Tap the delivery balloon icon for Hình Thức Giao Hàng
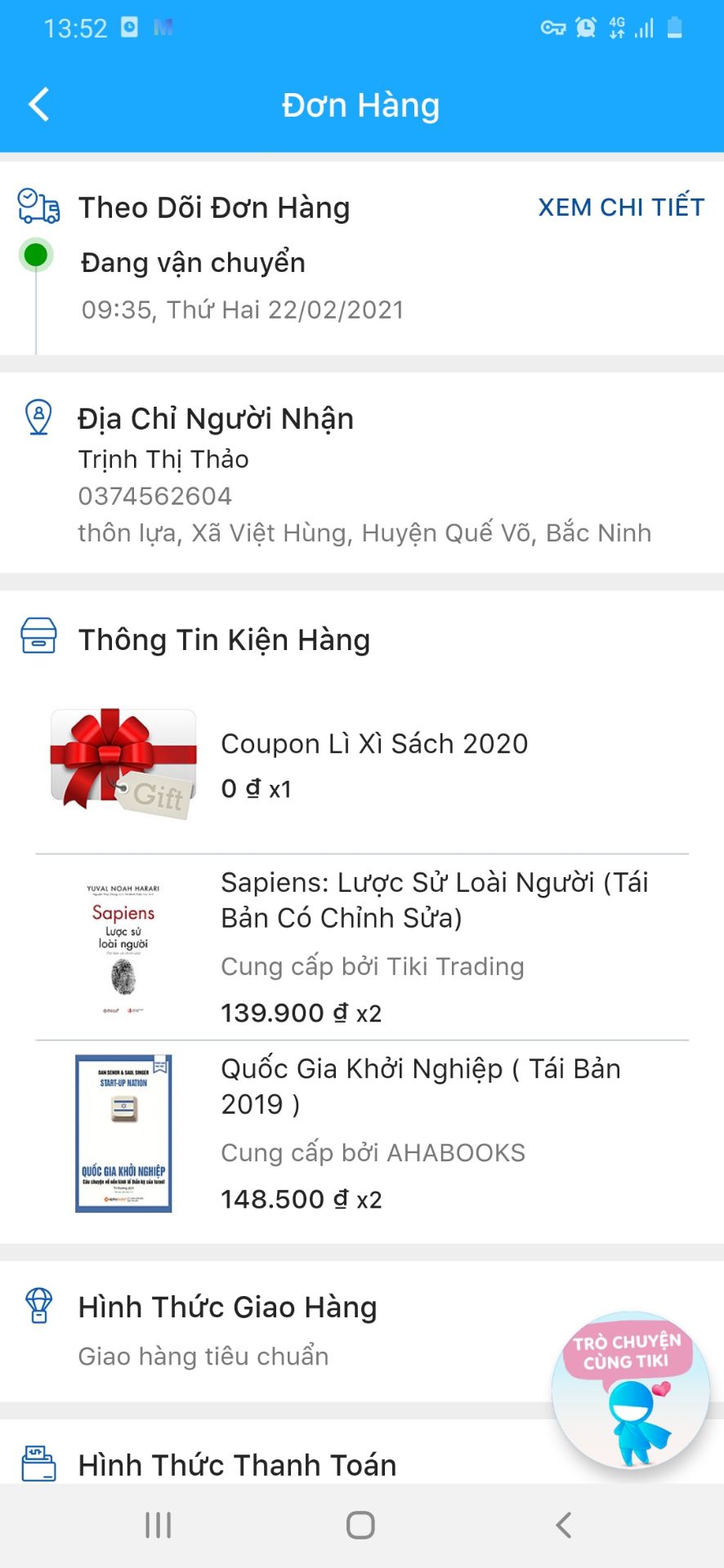The width and height of the screenshot is (724, 1568). (x=38, y=1305)
